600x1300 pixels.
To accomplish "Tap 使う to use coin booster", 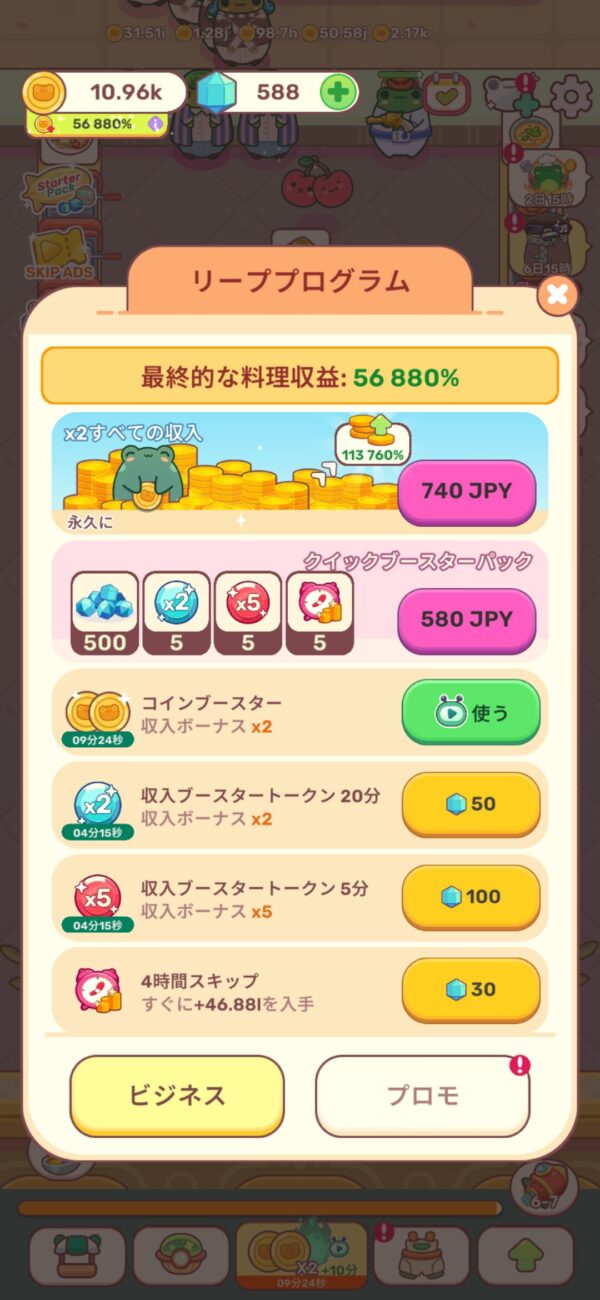I will pyautogui.click(x=470, y=713).
